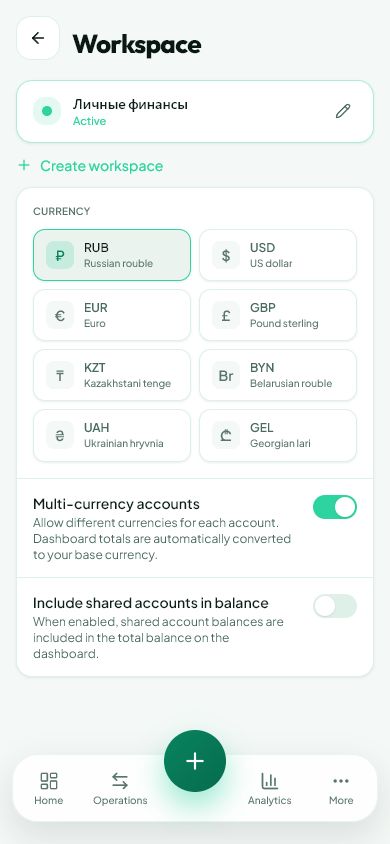
Task: Go back using the arrow button
Action: [x=38, y=38]
